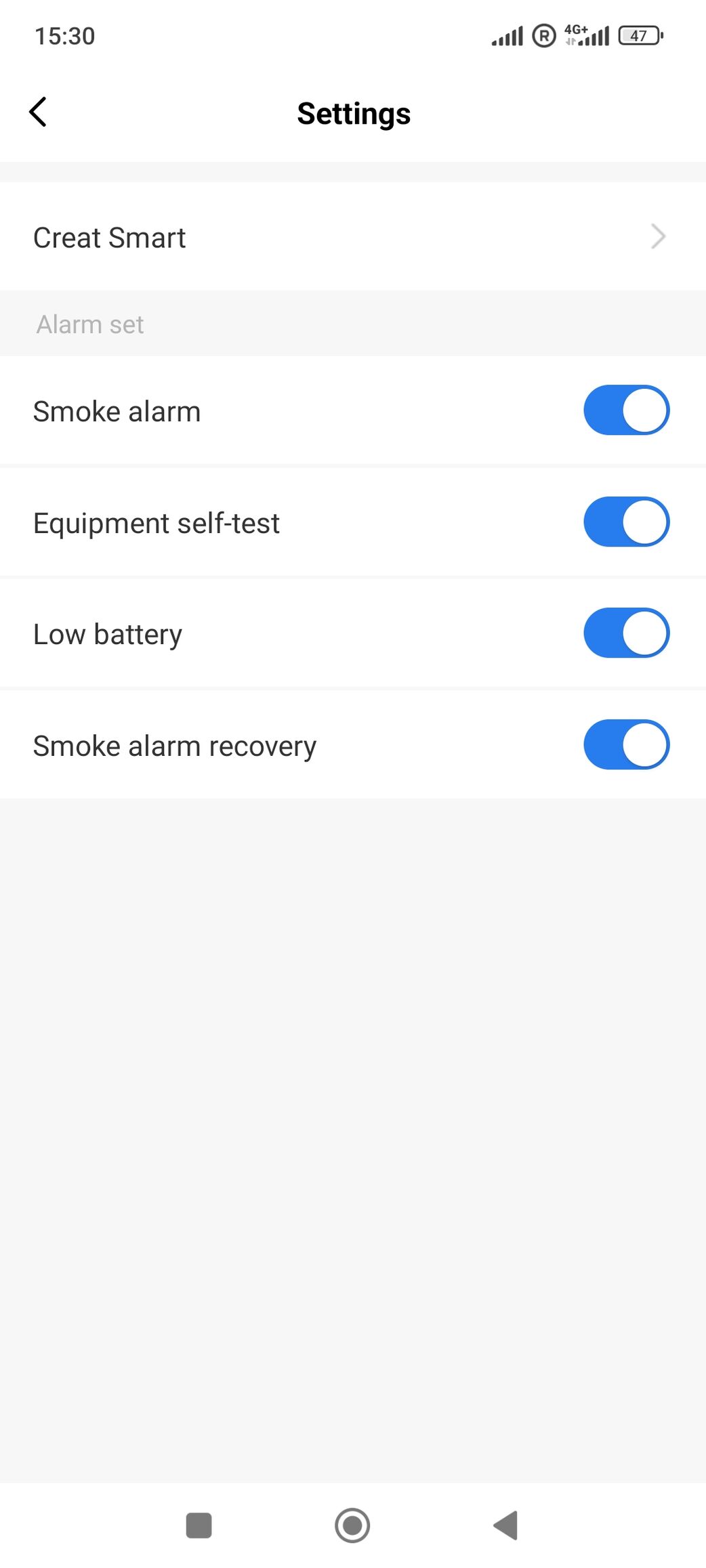Open the Creat Smart row
Image resolution: width=706 pixels, height=1568 pixels.
click(x=352, y=237)
